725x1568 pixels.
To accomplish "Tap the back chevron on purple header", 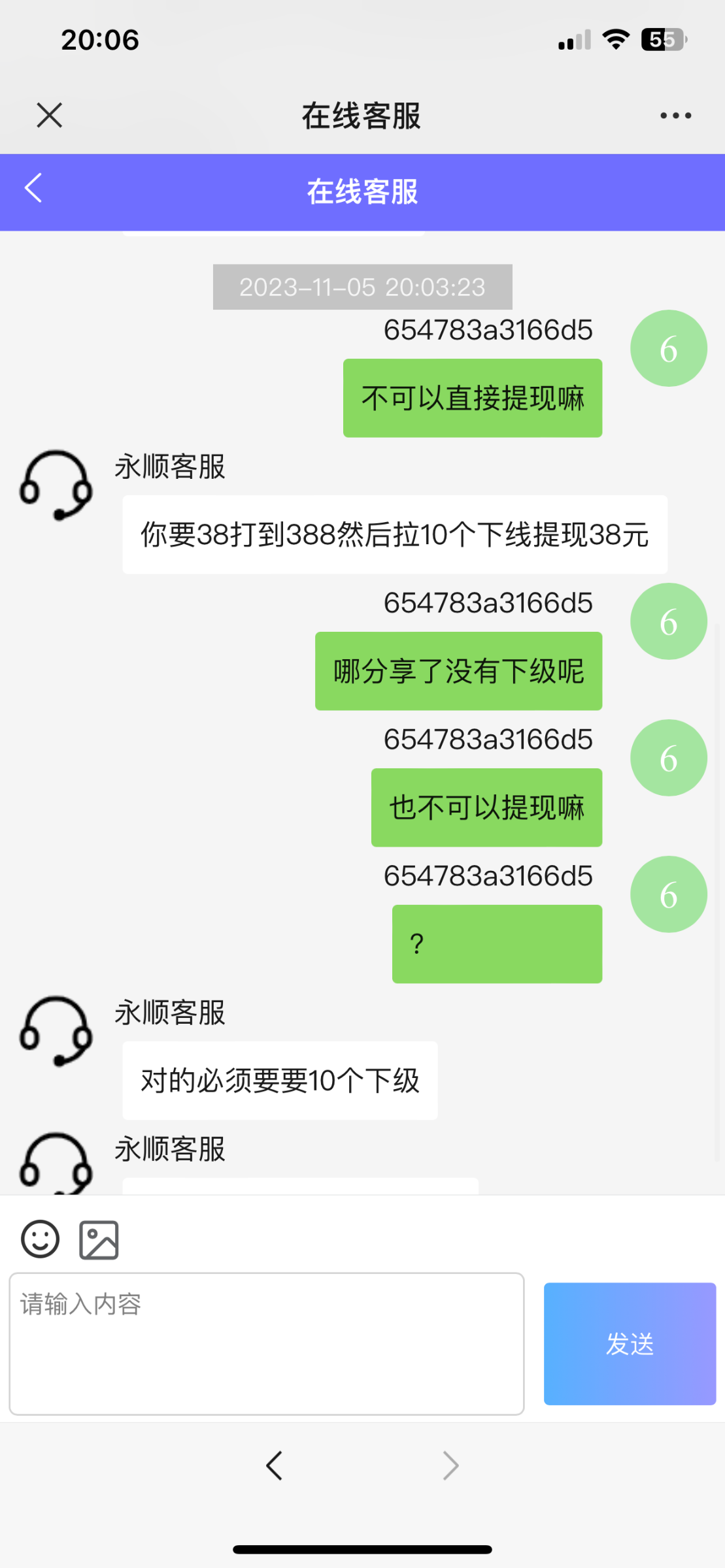I will pos(33,189).
